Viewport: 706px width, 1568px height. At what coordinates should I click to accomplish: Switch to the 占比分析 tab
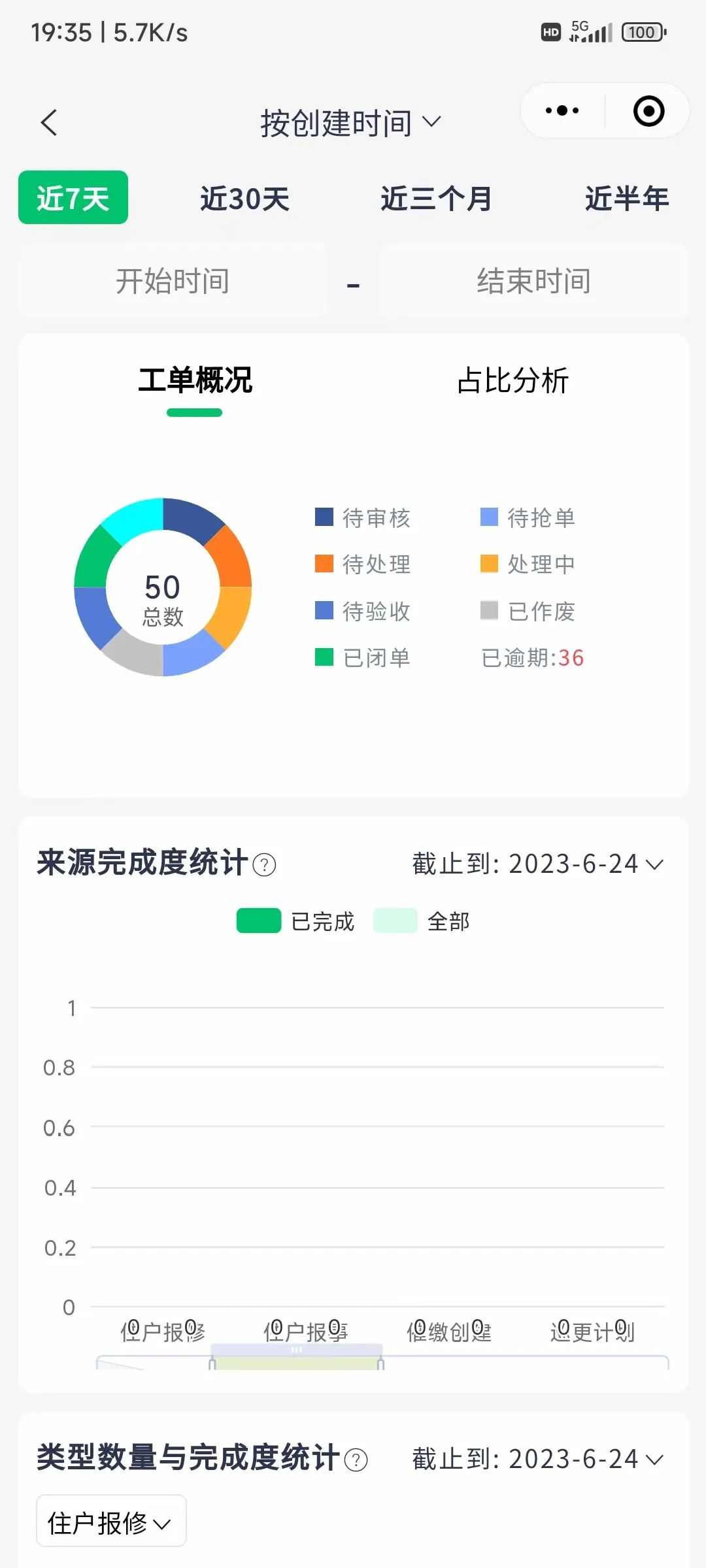point(513,380)
